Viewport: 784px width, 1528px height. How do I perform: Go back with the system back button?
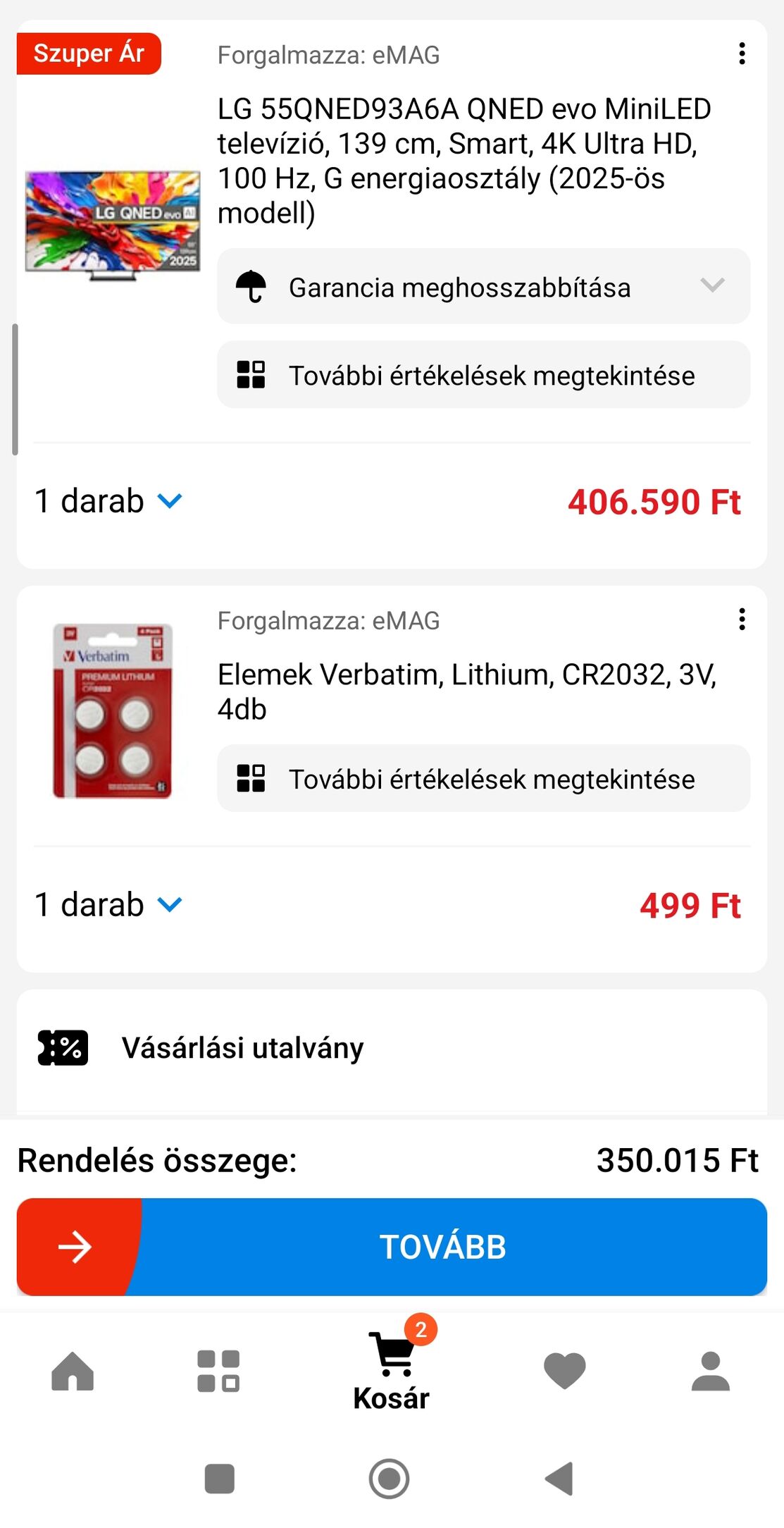coord(560,1479)
